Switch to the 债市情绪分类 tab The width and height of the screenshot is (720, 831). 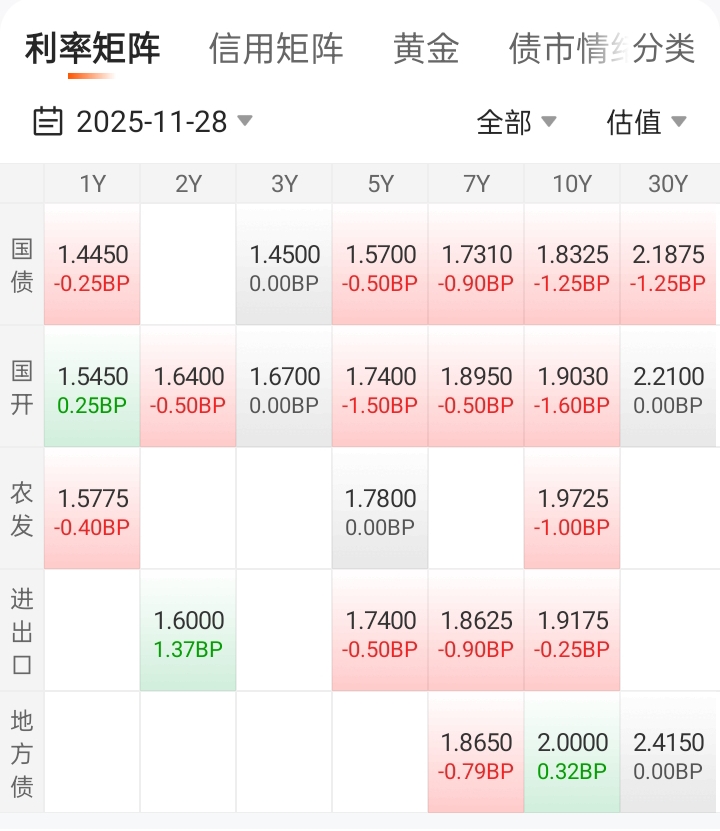point(601,48)
